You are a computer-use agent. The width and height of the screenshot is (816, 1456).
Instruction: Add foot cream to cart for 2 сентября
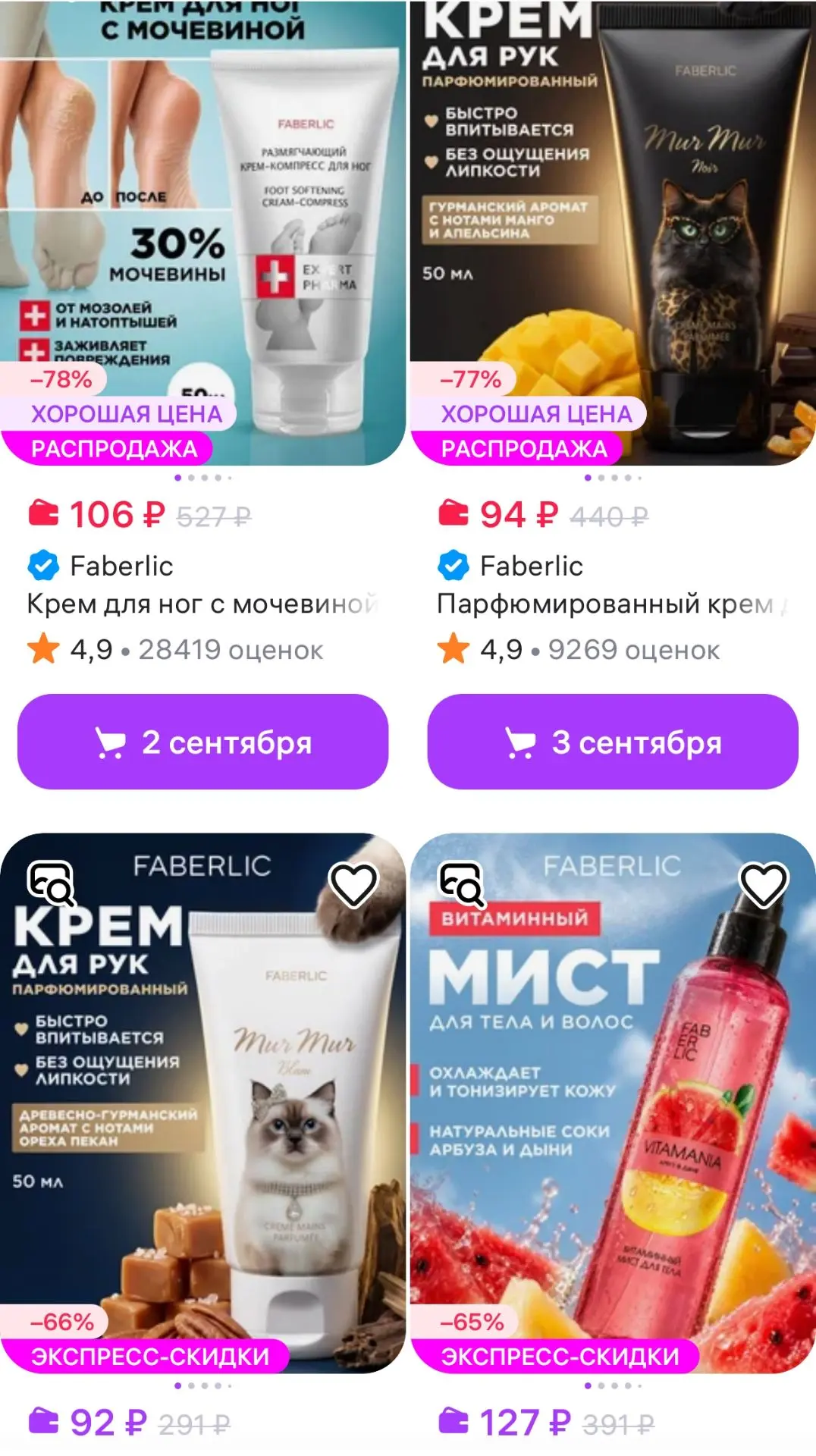pos(202,742)
